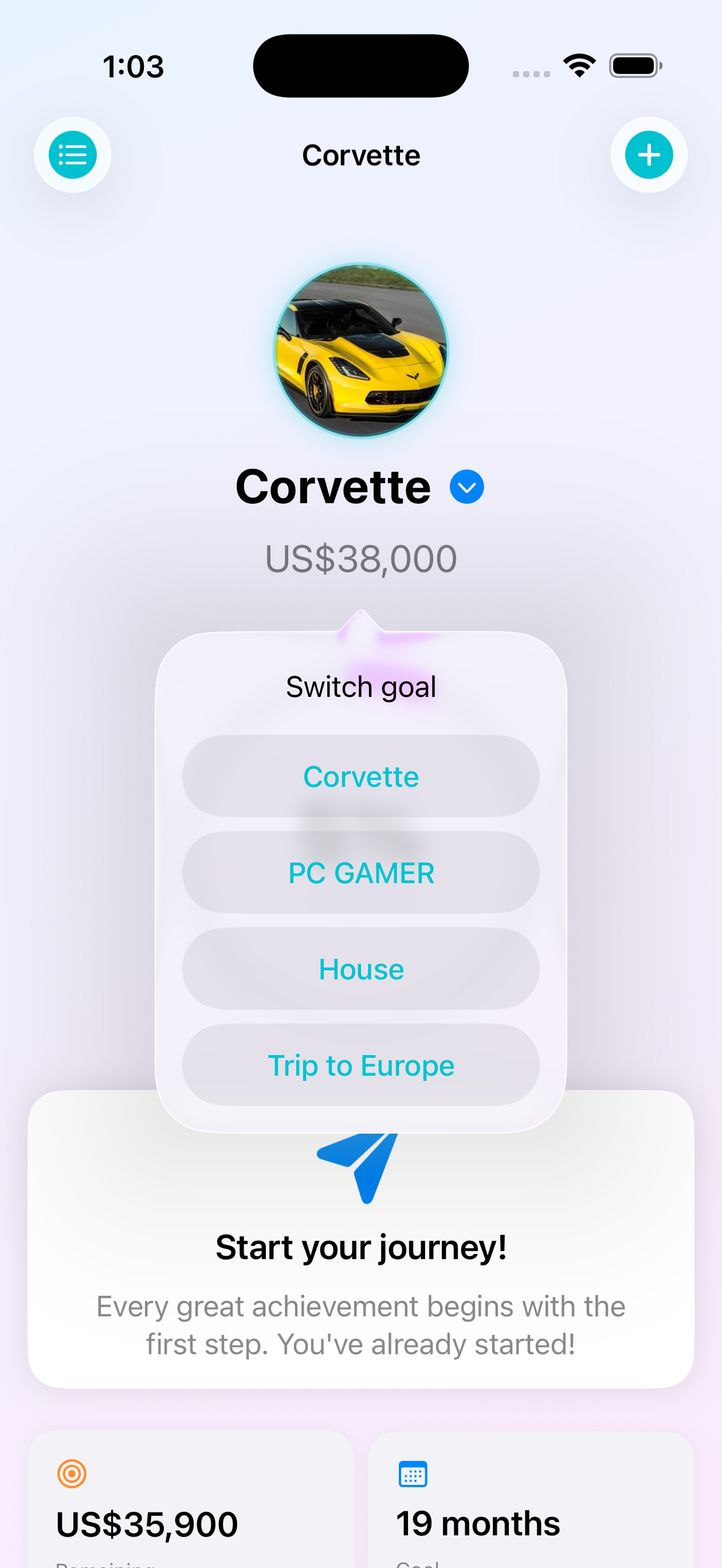Switch to Trip to Europe goal
This screenshot has height=1568, width=722.
click(360, 1065)
